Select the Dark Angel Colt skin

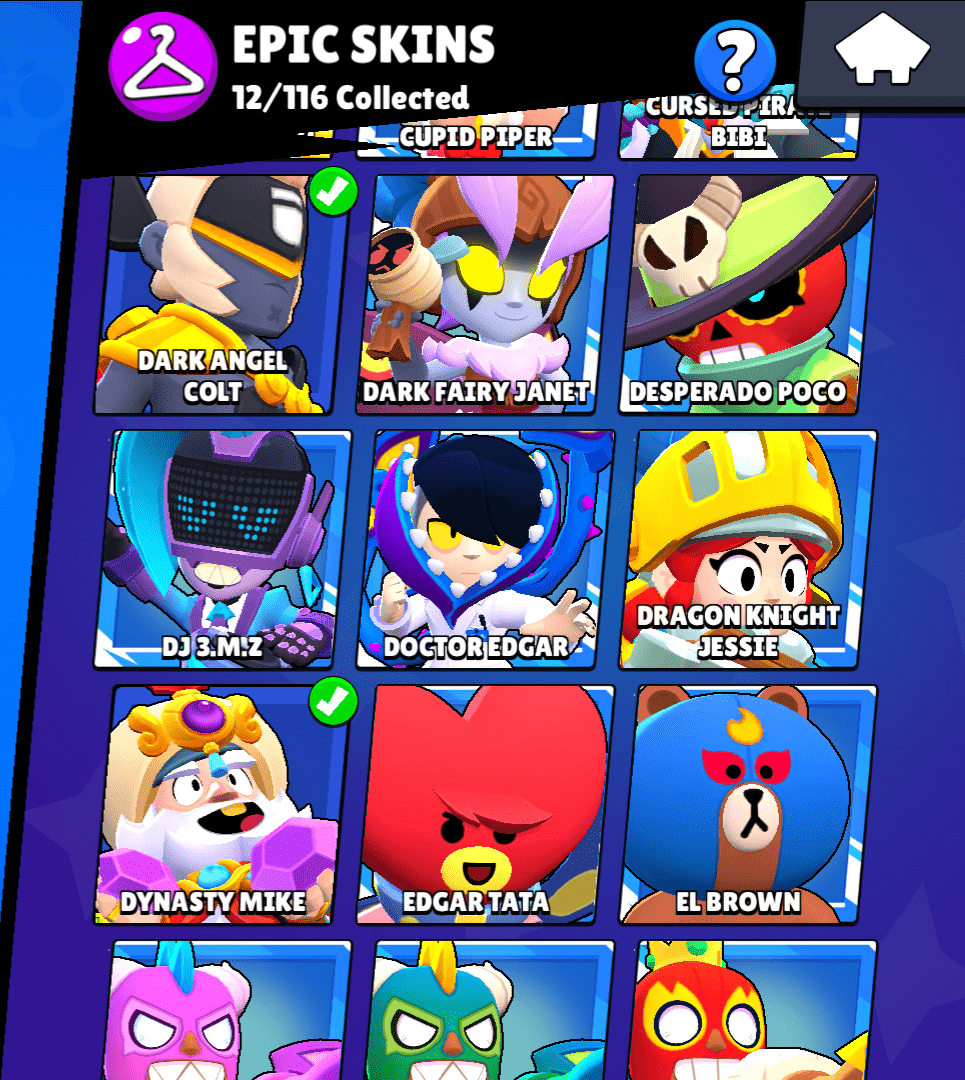[220, 295]
